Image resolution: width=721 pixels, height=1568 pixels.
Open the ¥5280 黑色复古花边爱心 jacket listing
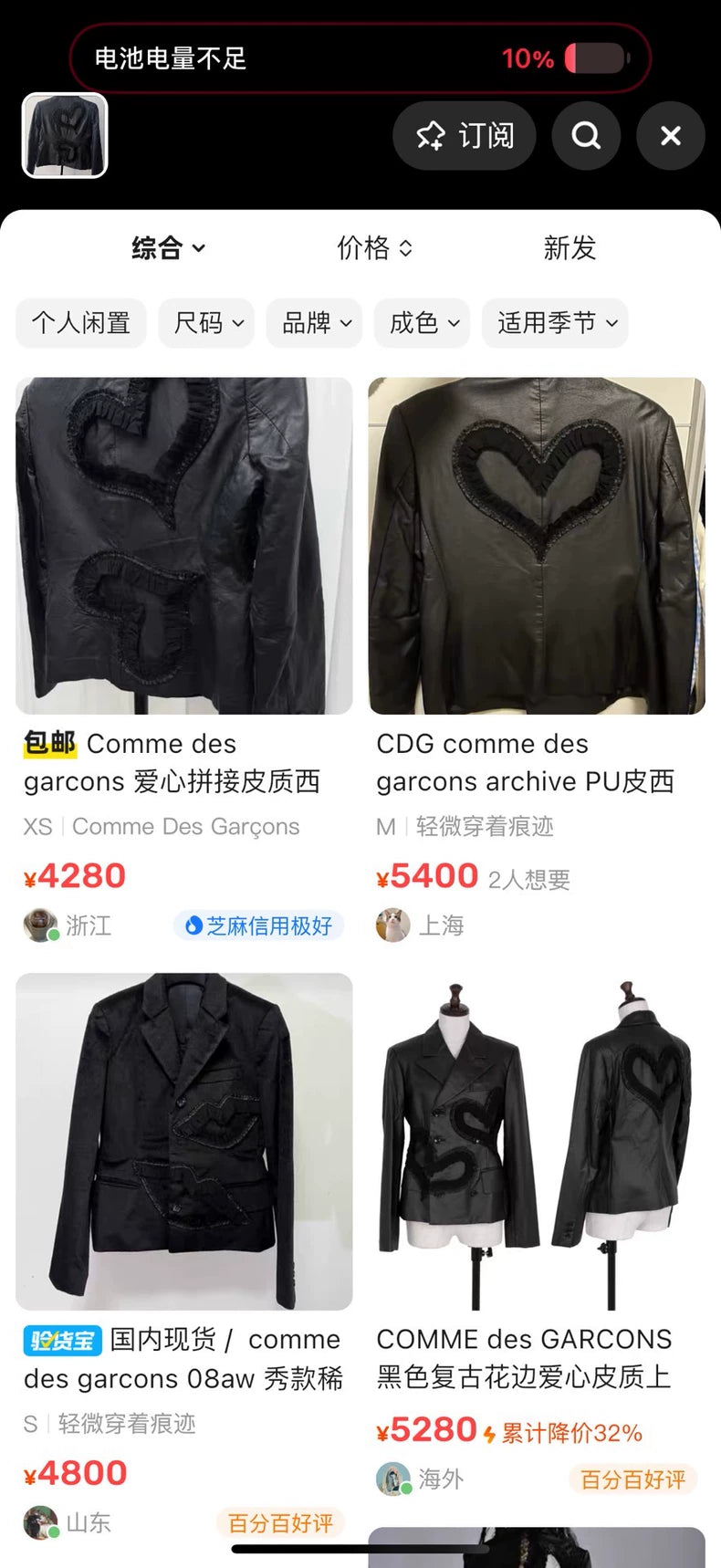coord(537,1141)
